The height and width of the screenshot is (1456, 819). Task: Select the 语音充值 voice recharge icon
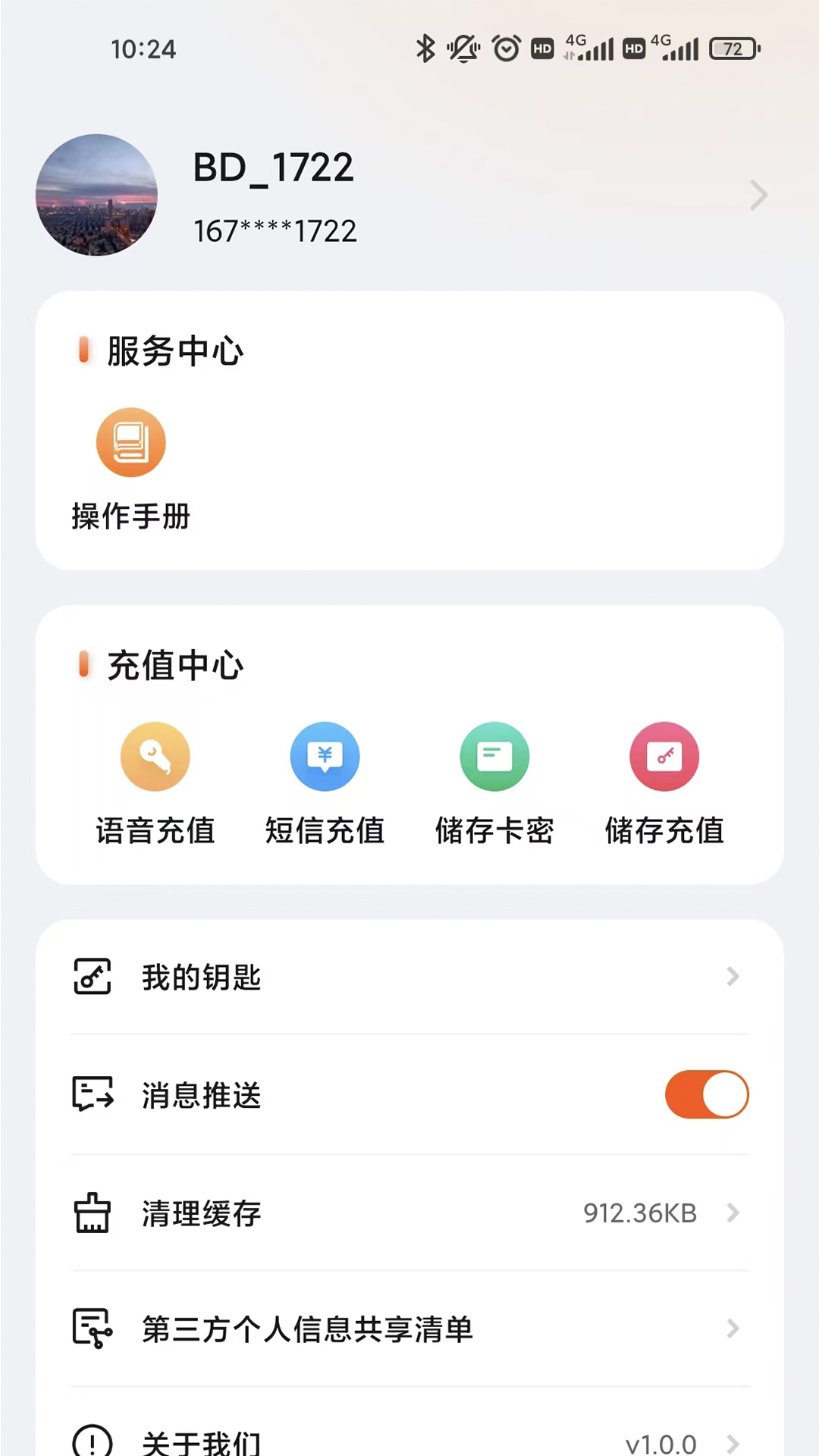tap(155, 756)
